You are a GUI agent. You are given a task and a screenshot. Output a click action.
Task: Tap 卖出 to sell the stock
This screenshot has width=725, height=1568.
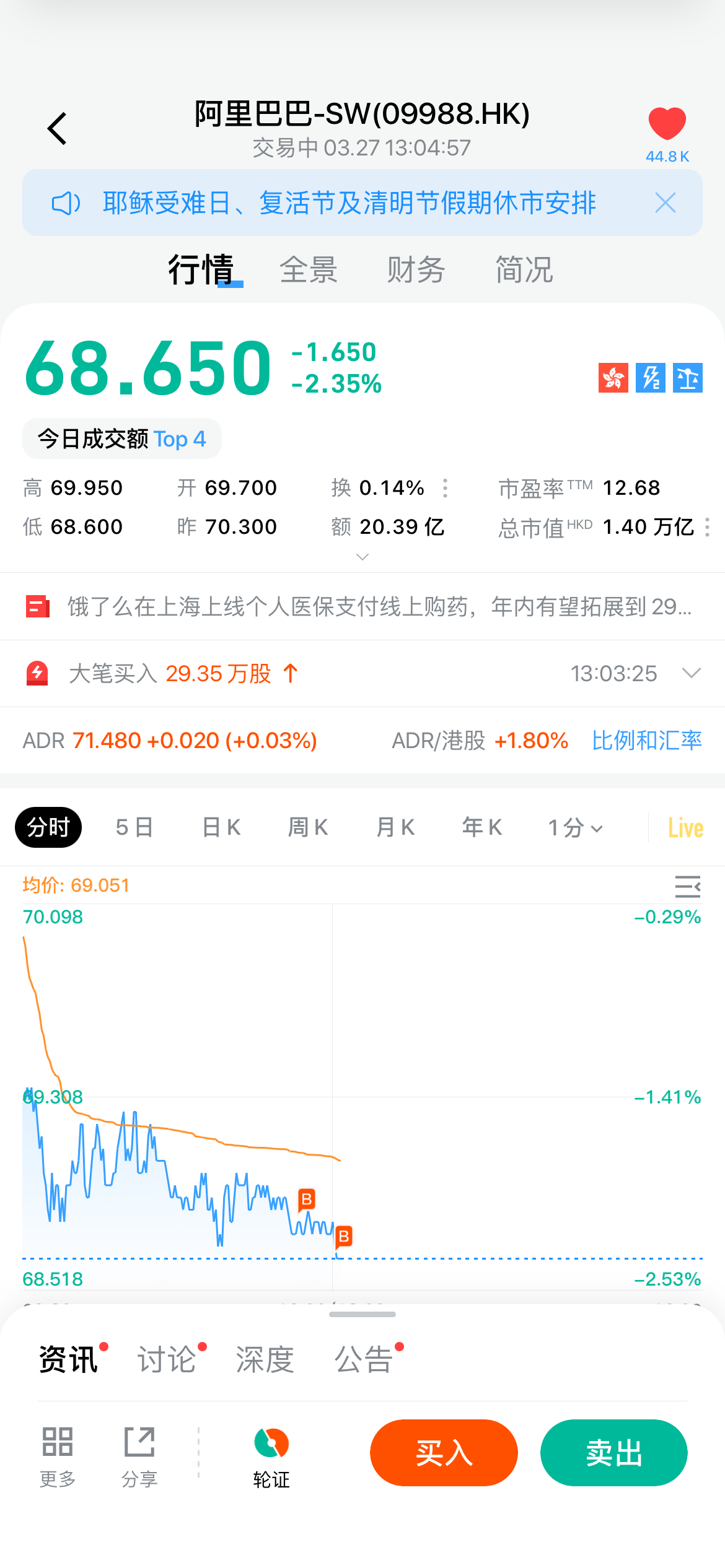(613, 1453)
